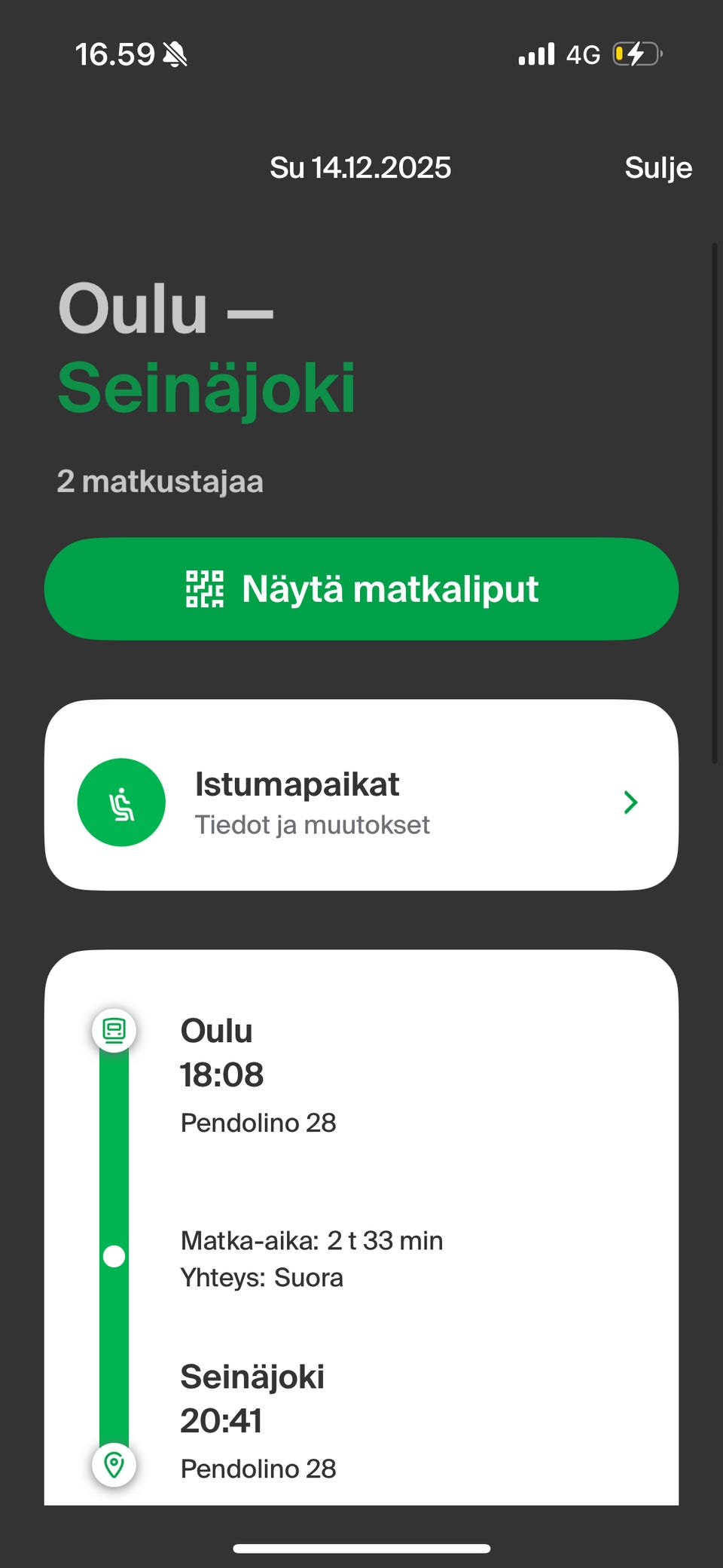This screenshot has width=723, height=1568.
Task: Select the 2 matkustajaa passenger text
Action: coord(160,481)
